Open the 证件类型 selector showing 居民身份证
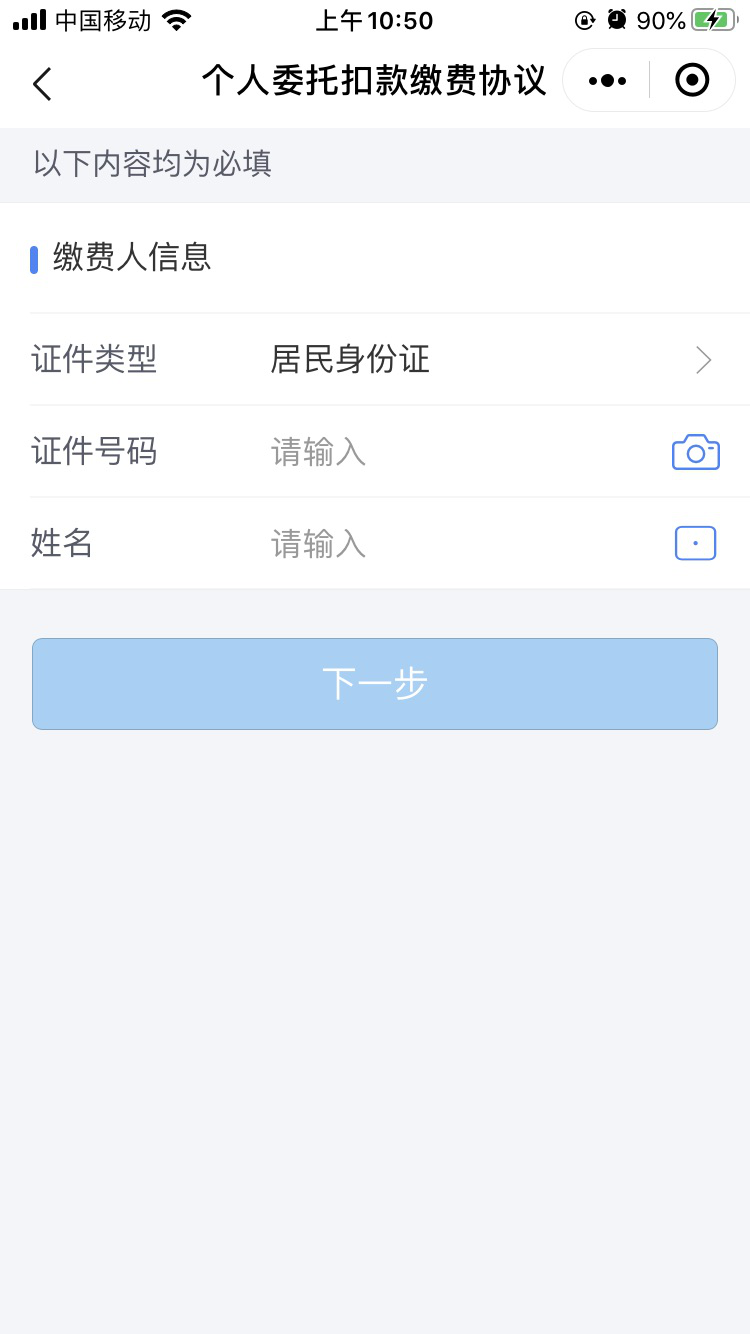This screenshot has height=1334, width=750. pos(375,359)
